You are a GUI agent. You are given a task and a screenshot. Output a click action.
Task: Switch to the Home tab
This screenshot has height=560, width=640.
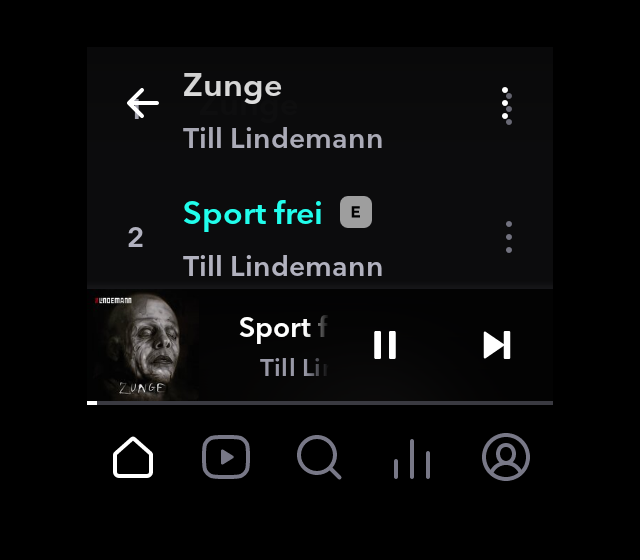pyautogui.click(x=133, y=458)
